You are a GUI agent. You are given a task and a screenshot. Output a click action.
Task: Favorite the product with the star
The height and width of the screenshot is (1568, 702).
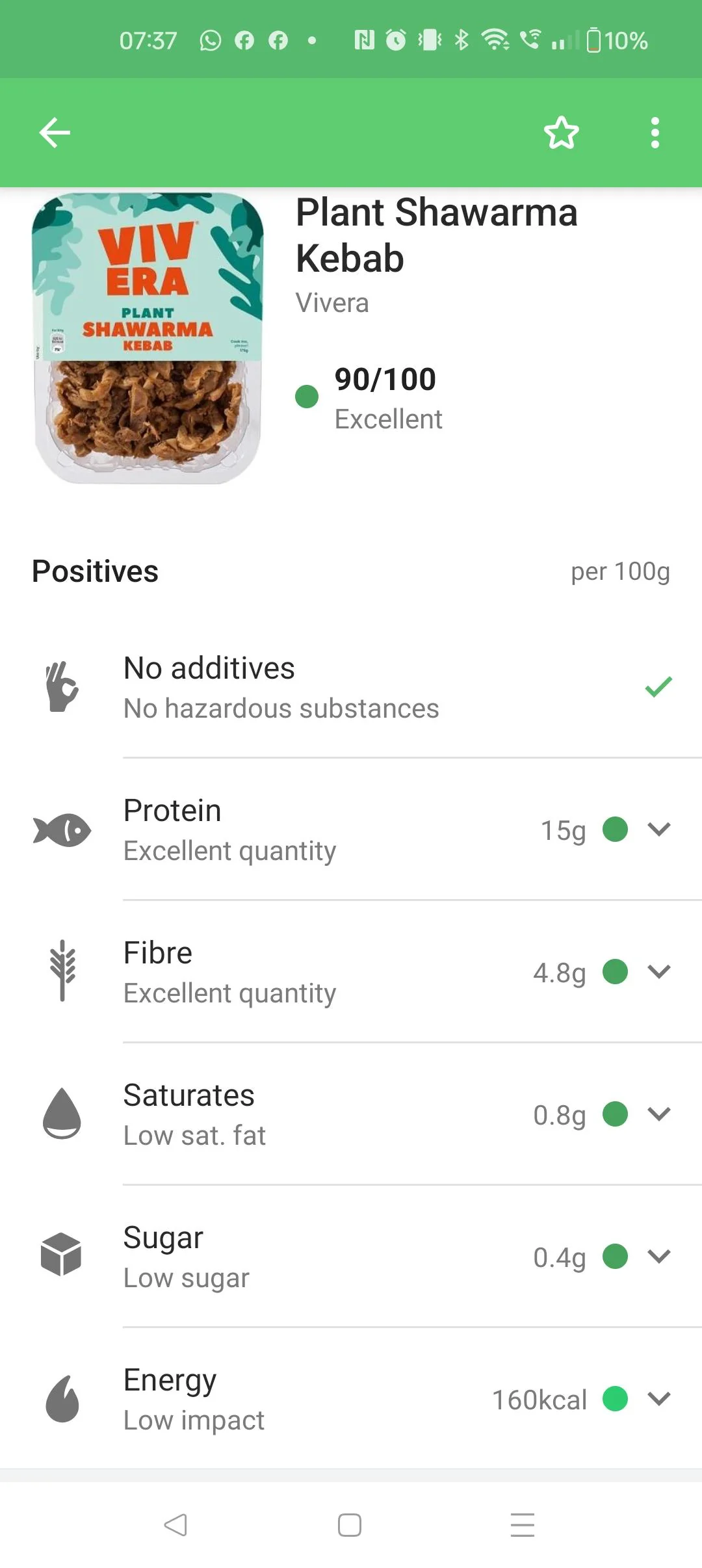[x=560, y=132]
